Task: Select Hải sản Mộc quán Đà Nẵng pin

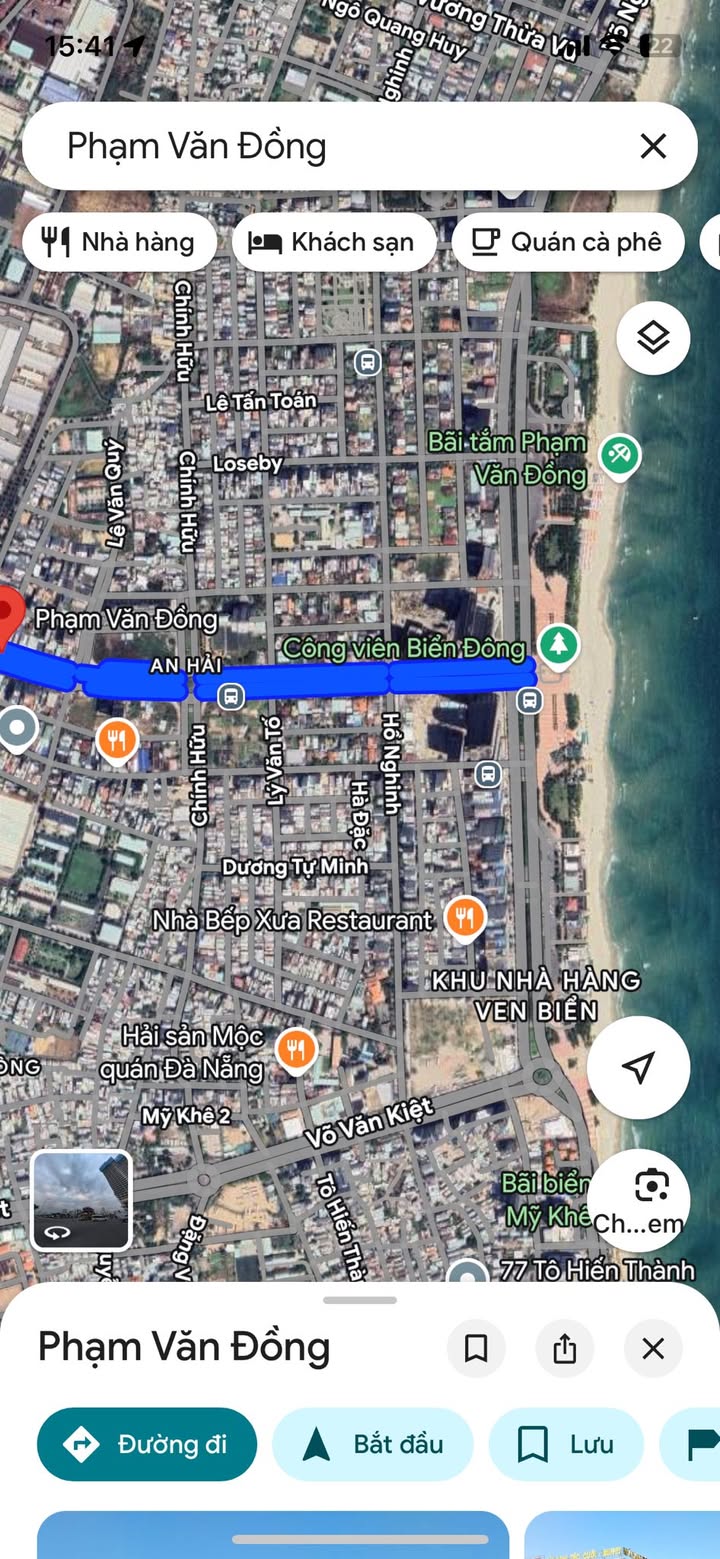Action: click(295, 1049)
